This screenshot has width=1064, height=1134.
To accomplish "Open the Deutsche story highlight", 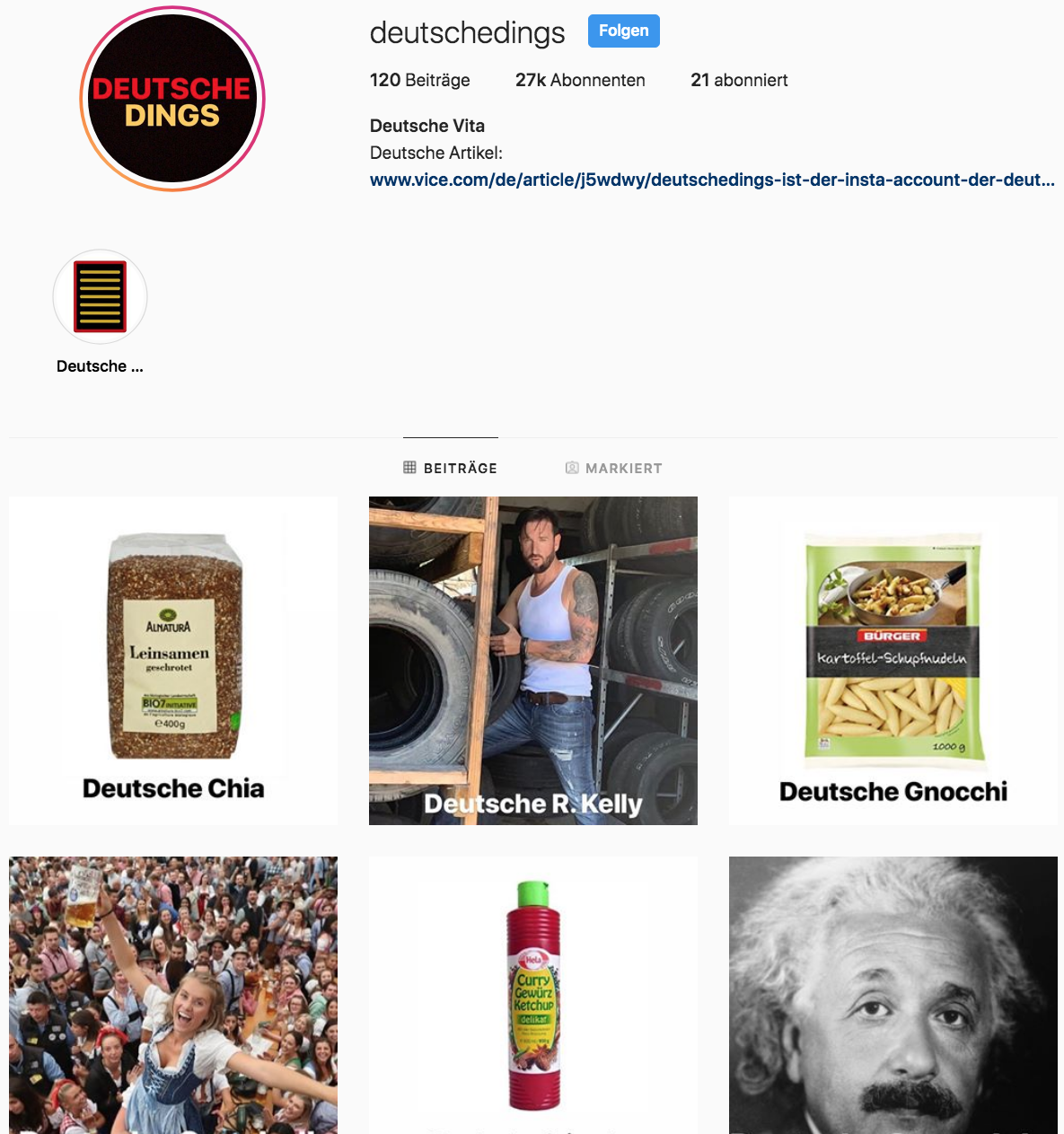I will [100, 297].
